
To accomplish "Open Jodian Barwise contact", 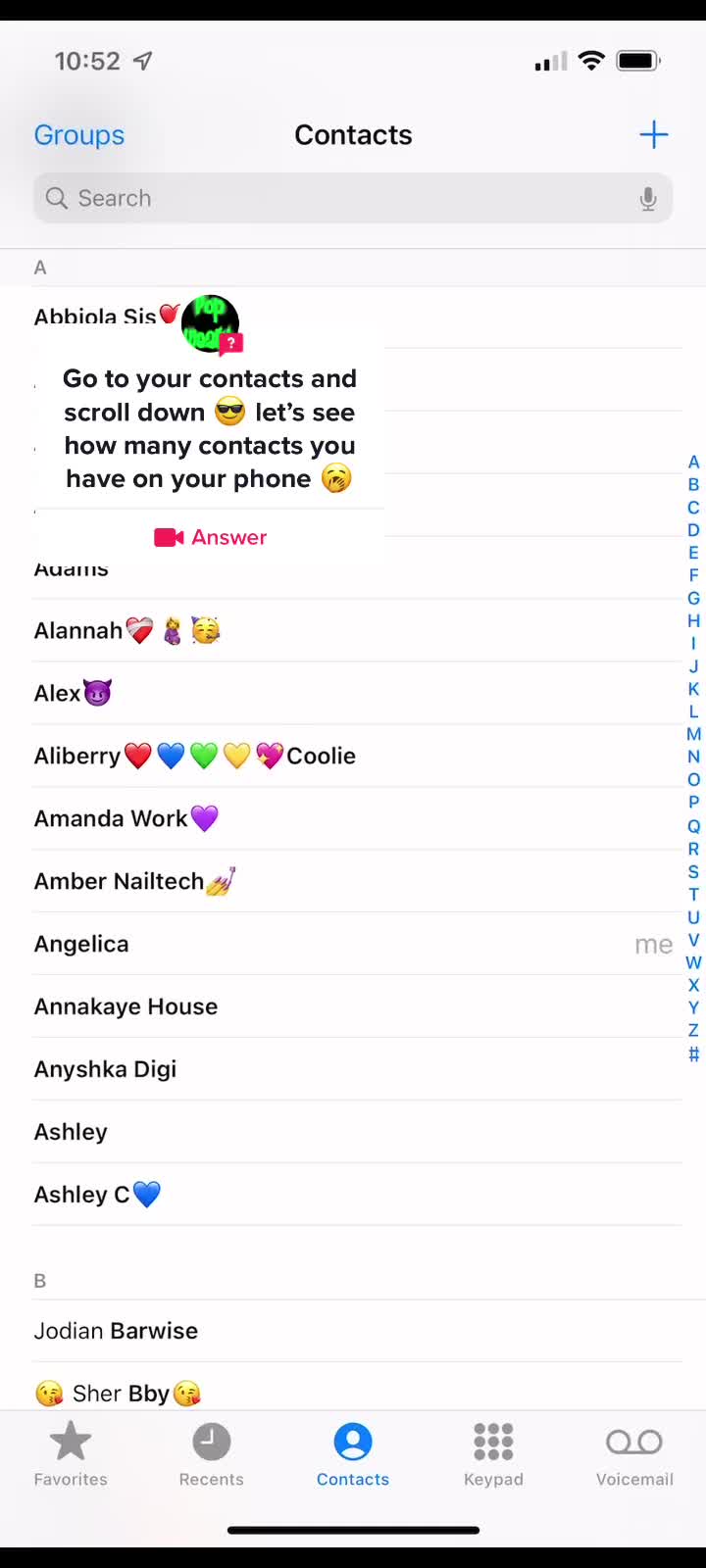I will tap(116, 1331).
